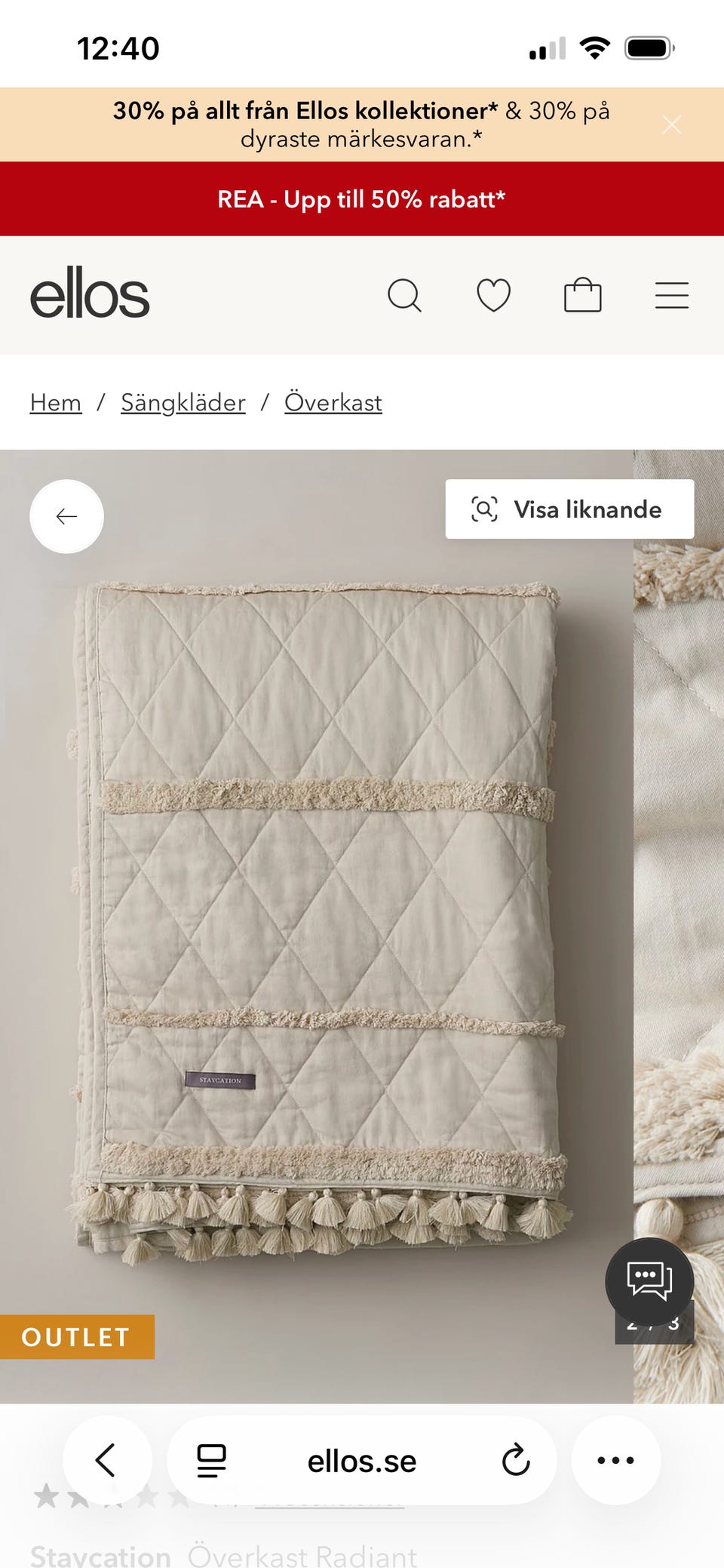Open the shopping bag
Image resolution: width=724 pixels, height=1568 pixels.
pyautogui.click(x=583, y=295)
